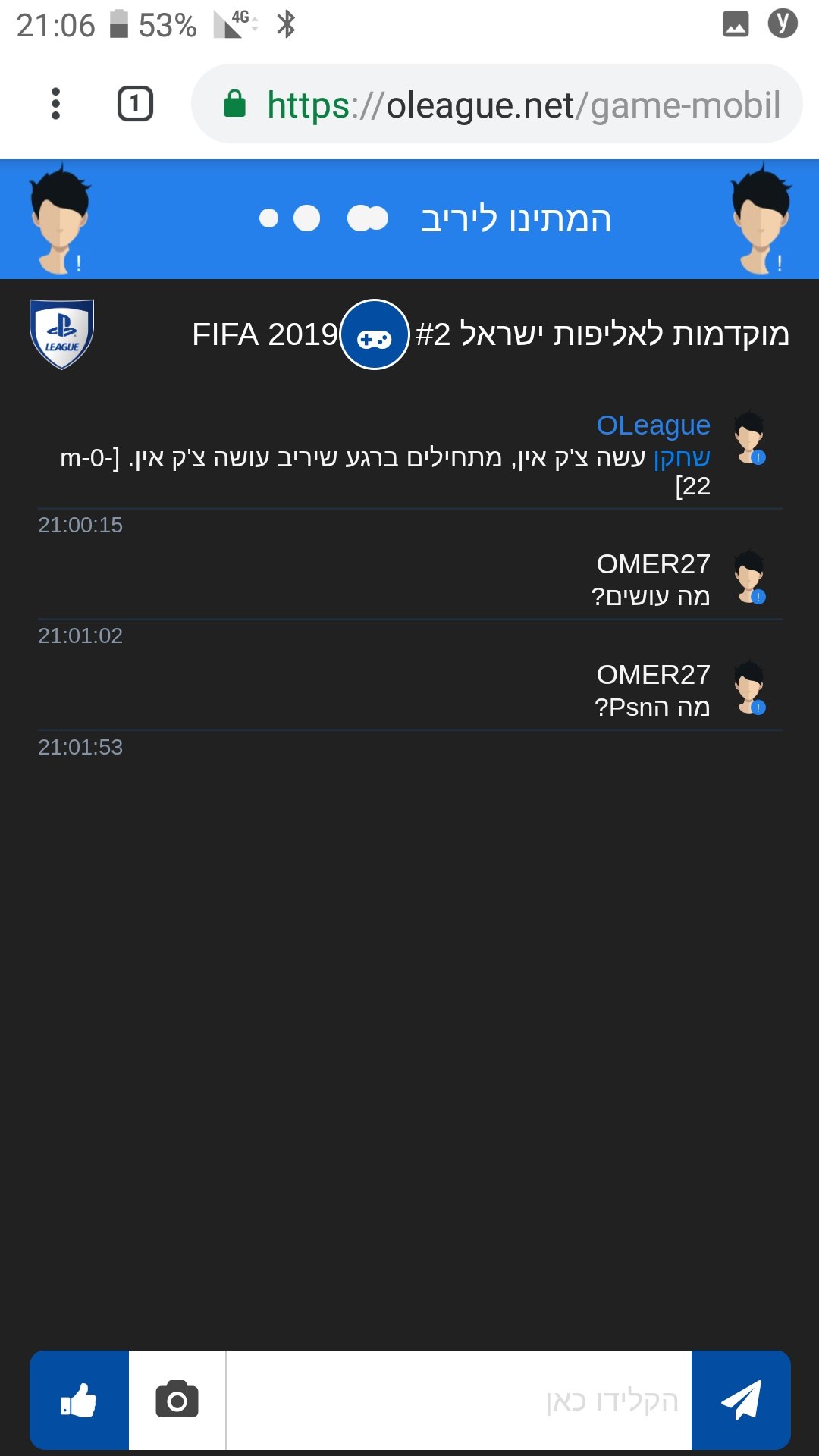Tap the oleague.net address bar
Viewport: 819px width, 1456px height.
(497, 104)
